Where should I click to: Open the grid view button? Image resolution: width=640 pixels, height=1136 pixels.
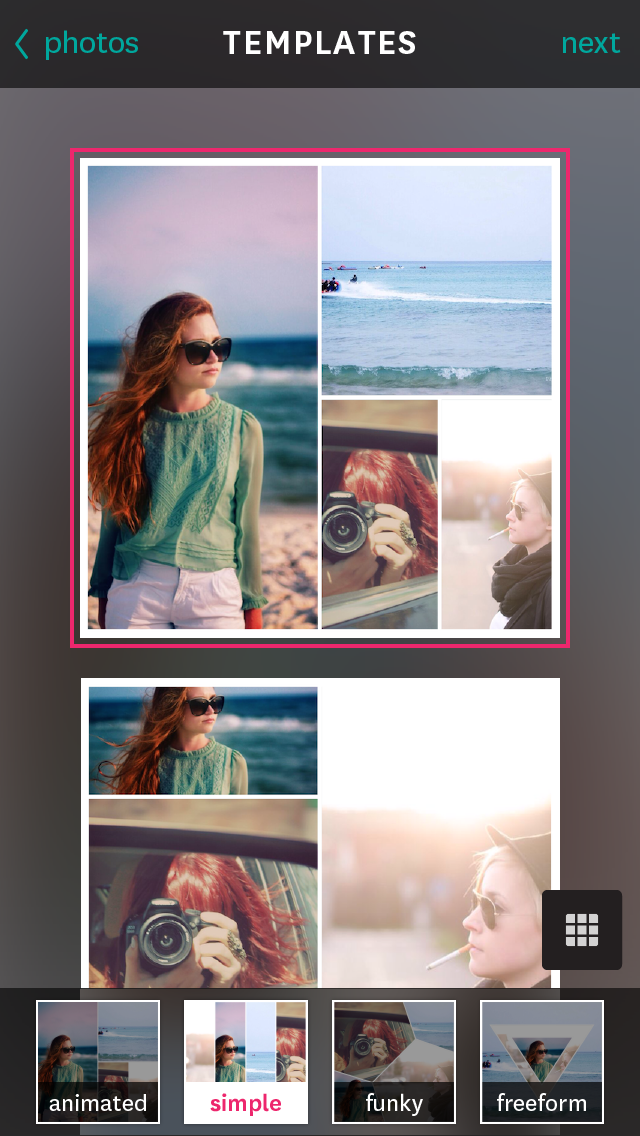tap(582, 930)
